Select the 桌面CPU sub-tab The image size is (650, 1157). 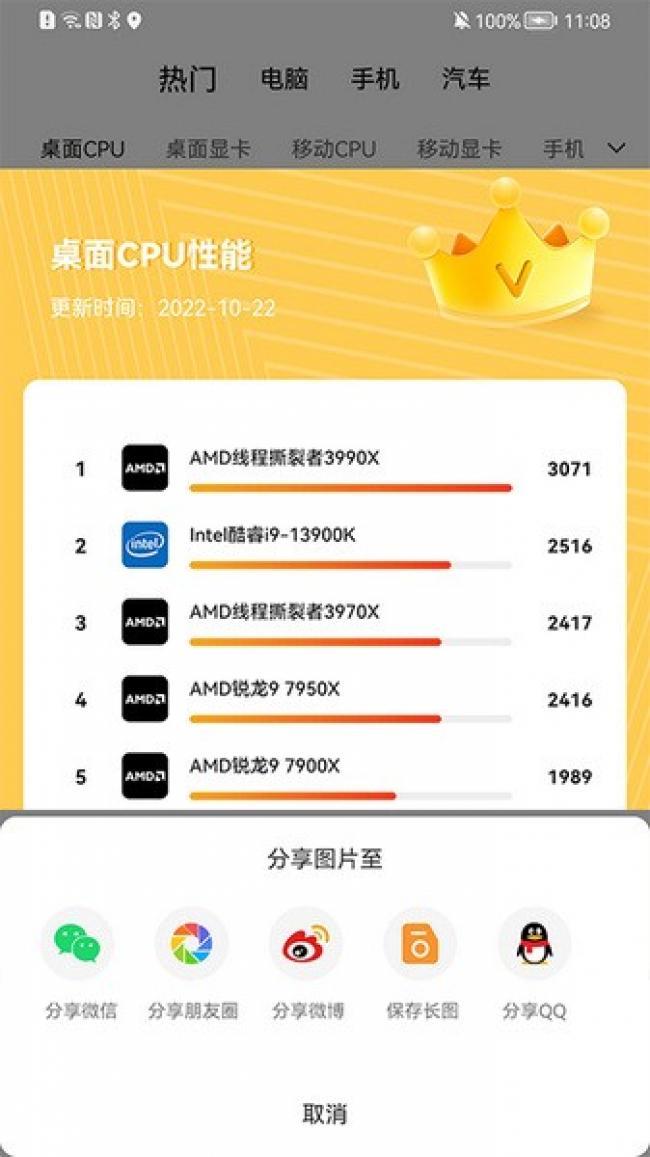(83, 149)
